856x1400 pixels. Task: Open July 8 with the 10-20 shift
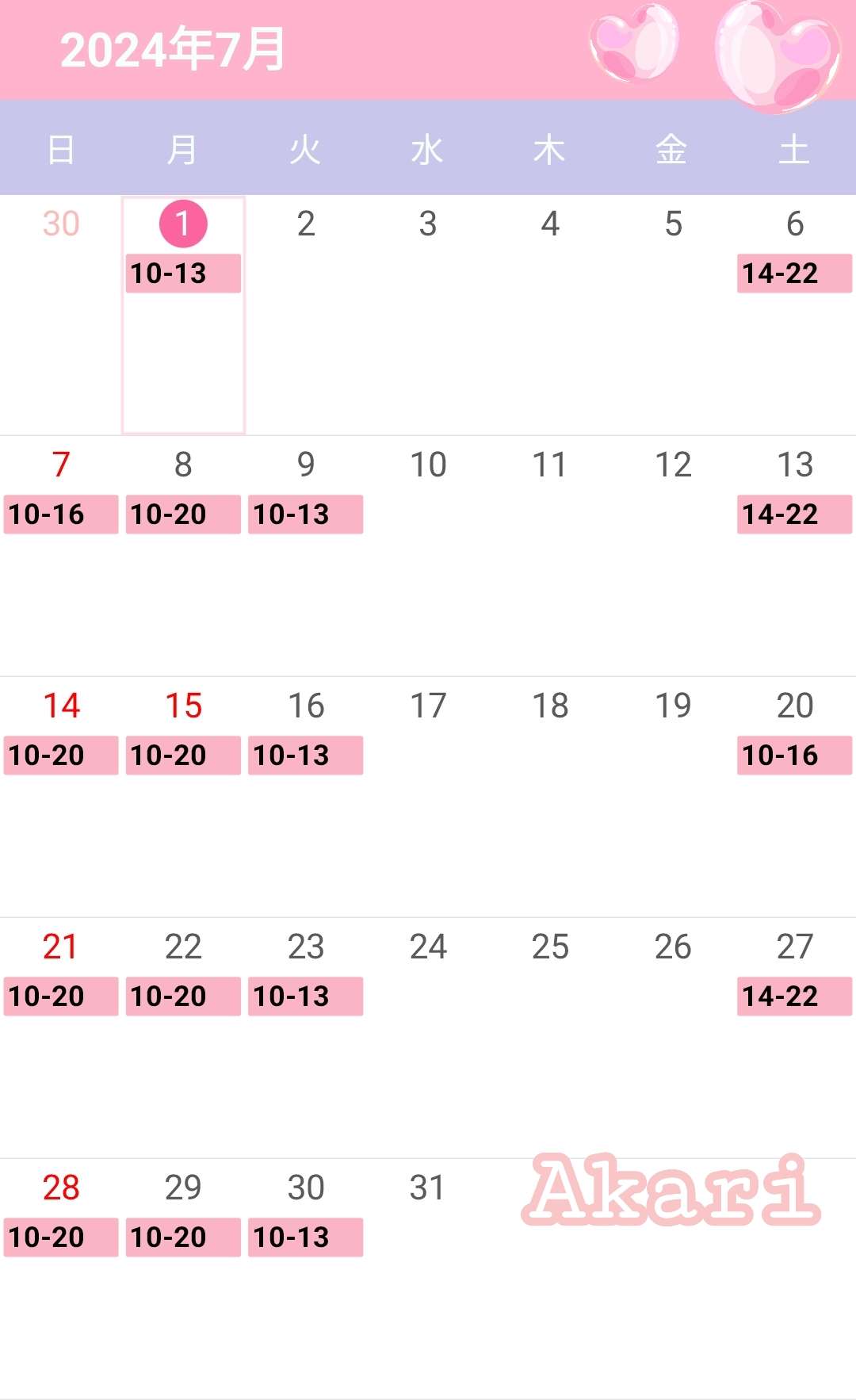tap(183, 556)
